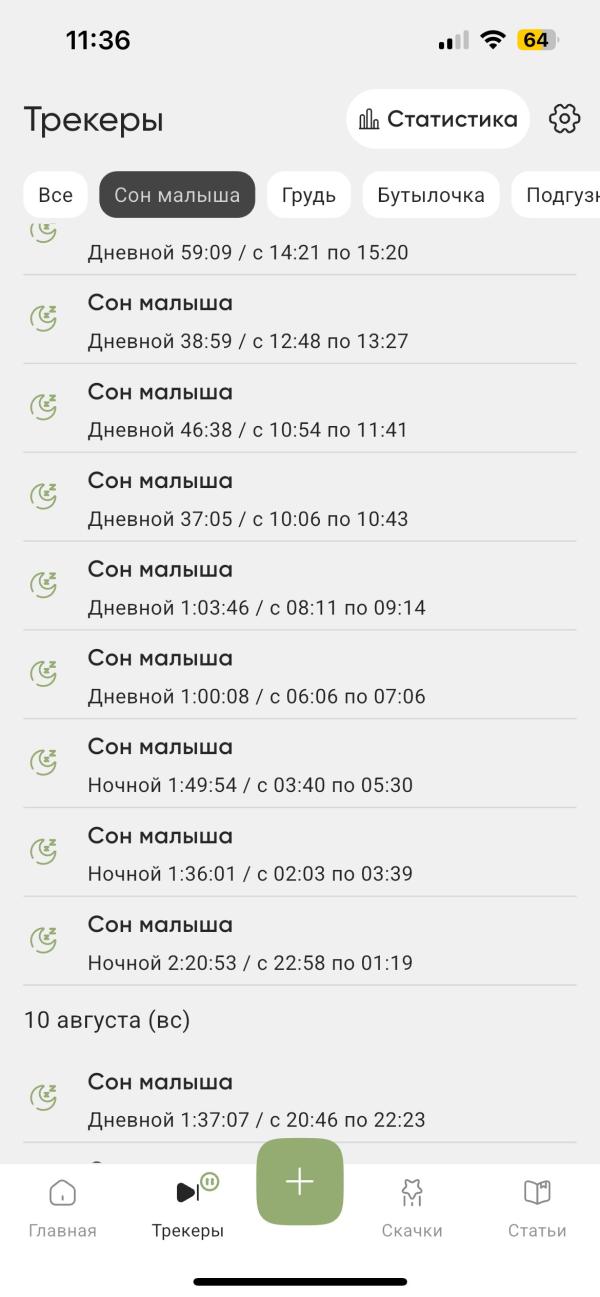Switch to the Скачки tab
This screenshot has height=1297, width=600.
[x=412, y=1208]
